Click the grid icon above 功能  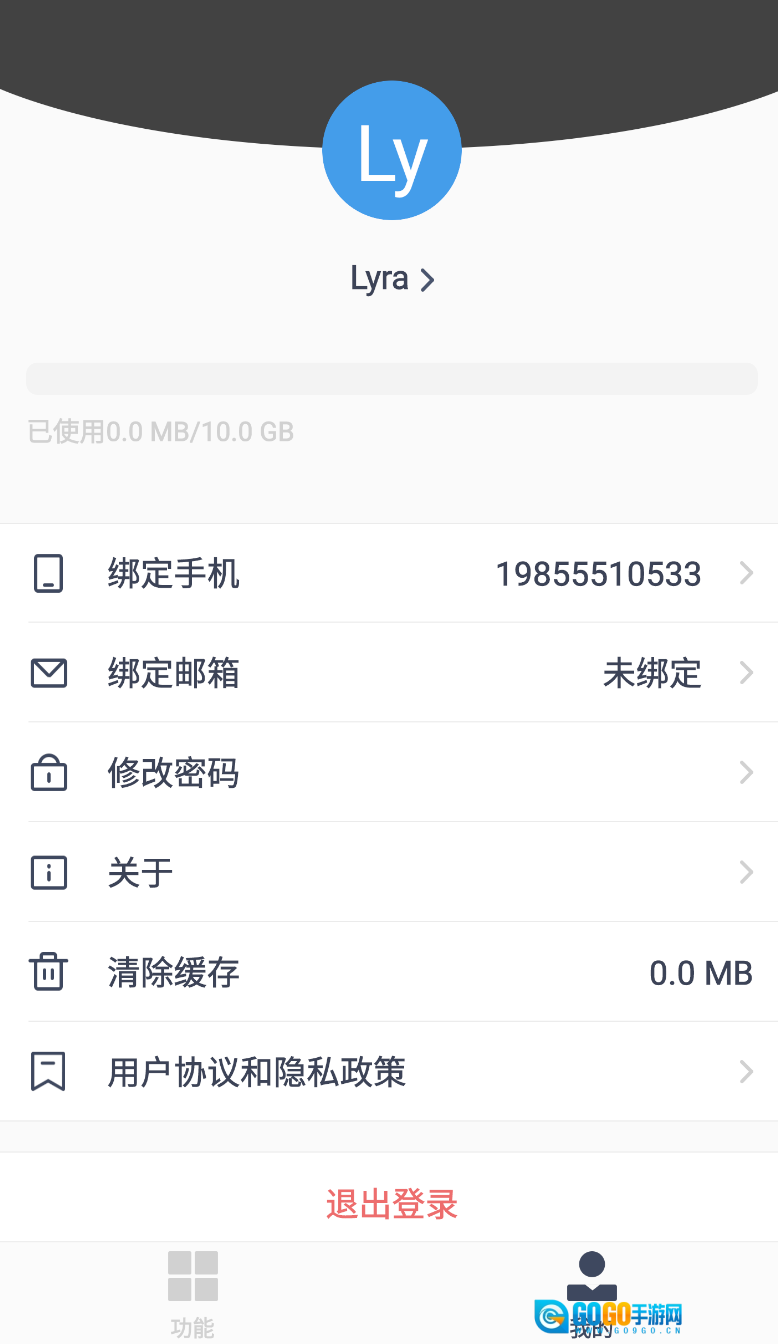coord(191,1274)
